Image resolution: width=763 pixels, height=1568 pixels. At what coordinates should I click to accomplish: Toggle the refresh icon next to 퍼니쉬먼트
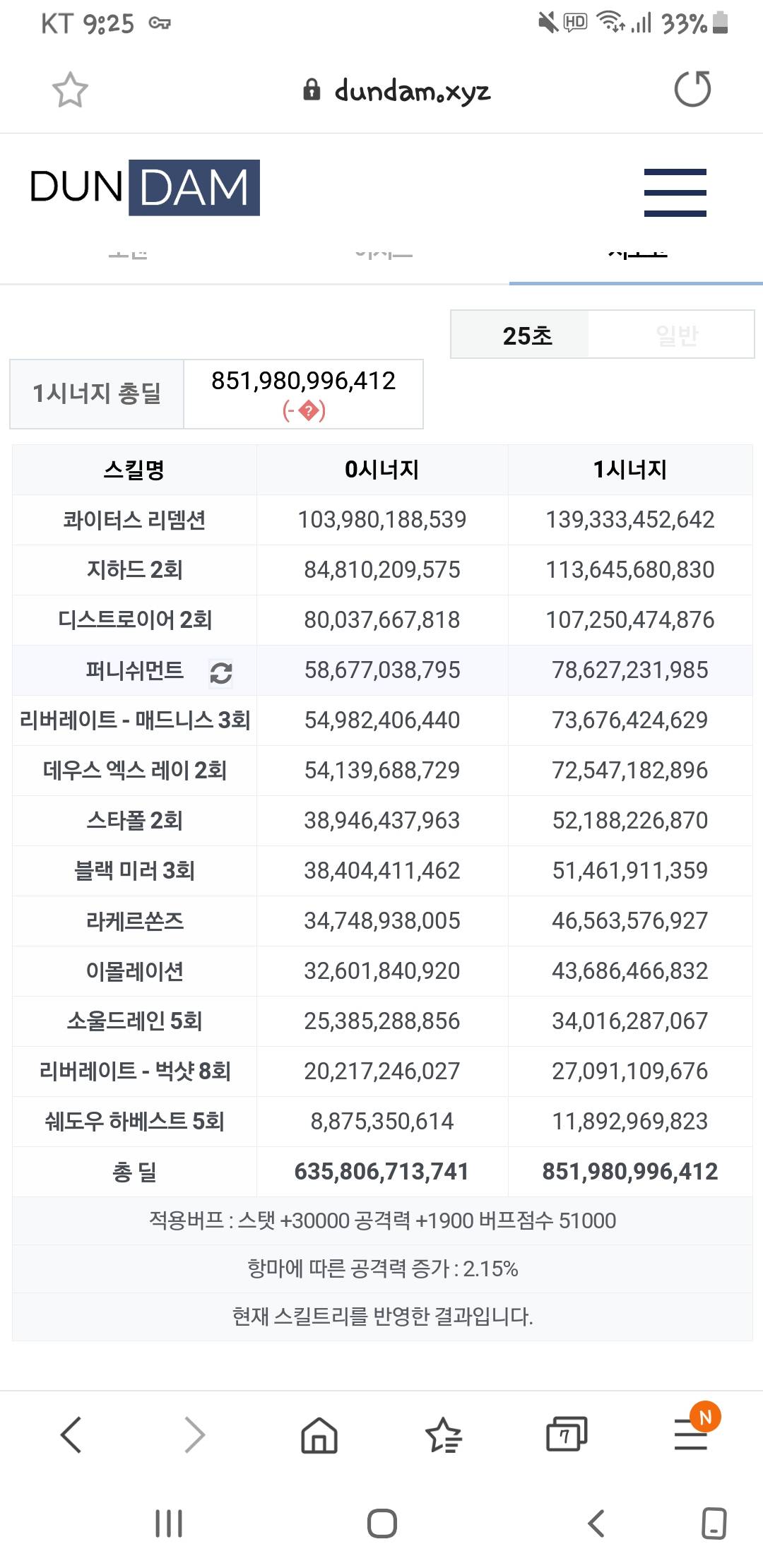(x=221, y=672)
